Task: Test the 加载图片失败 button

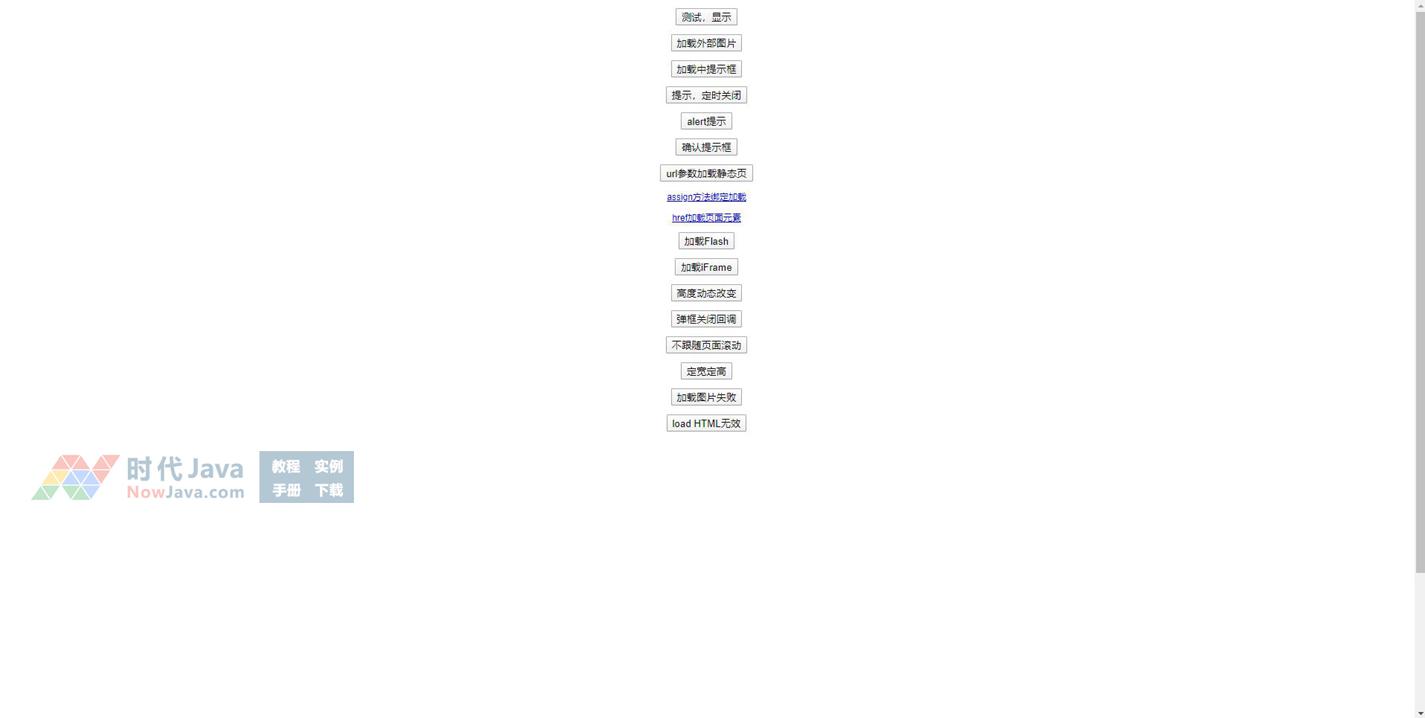Action: [x=706, y=397]
